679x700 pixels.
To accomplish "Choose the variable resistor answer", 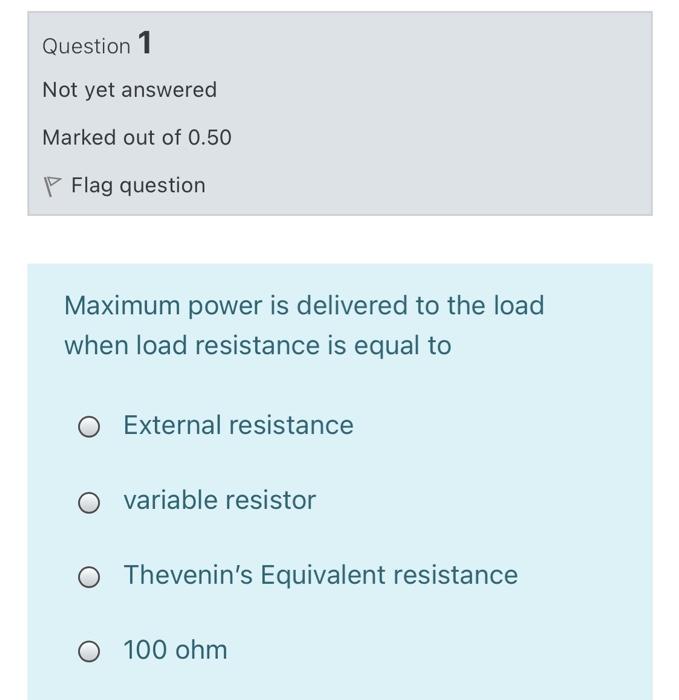I will (x=89, y=502).
